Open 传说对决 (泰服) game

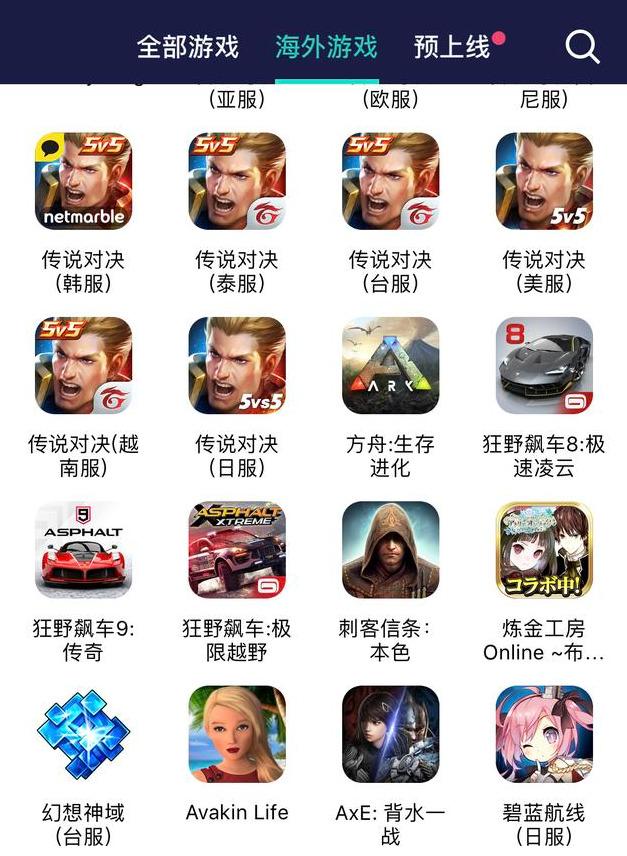[x=237, y=182]
